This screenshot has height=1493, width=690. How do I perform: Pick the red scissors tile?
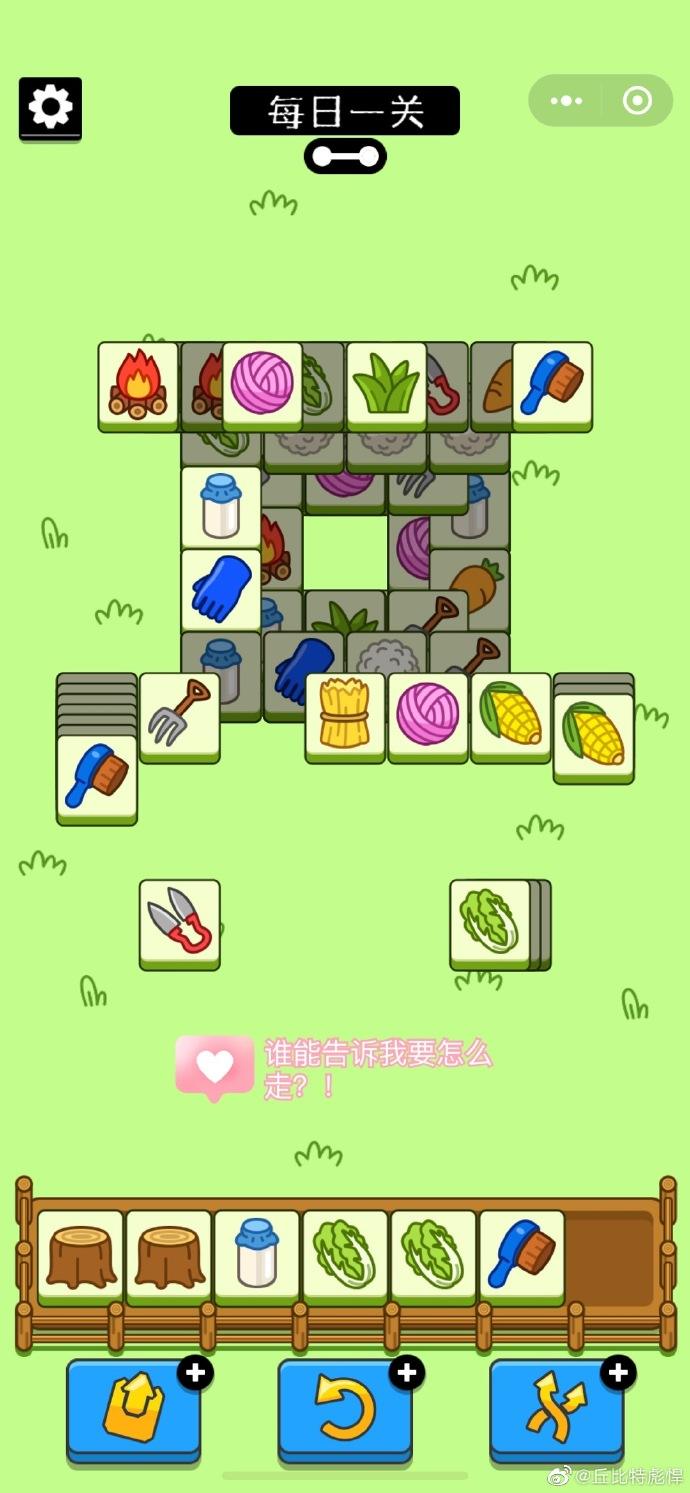click(x=180, y=921)
